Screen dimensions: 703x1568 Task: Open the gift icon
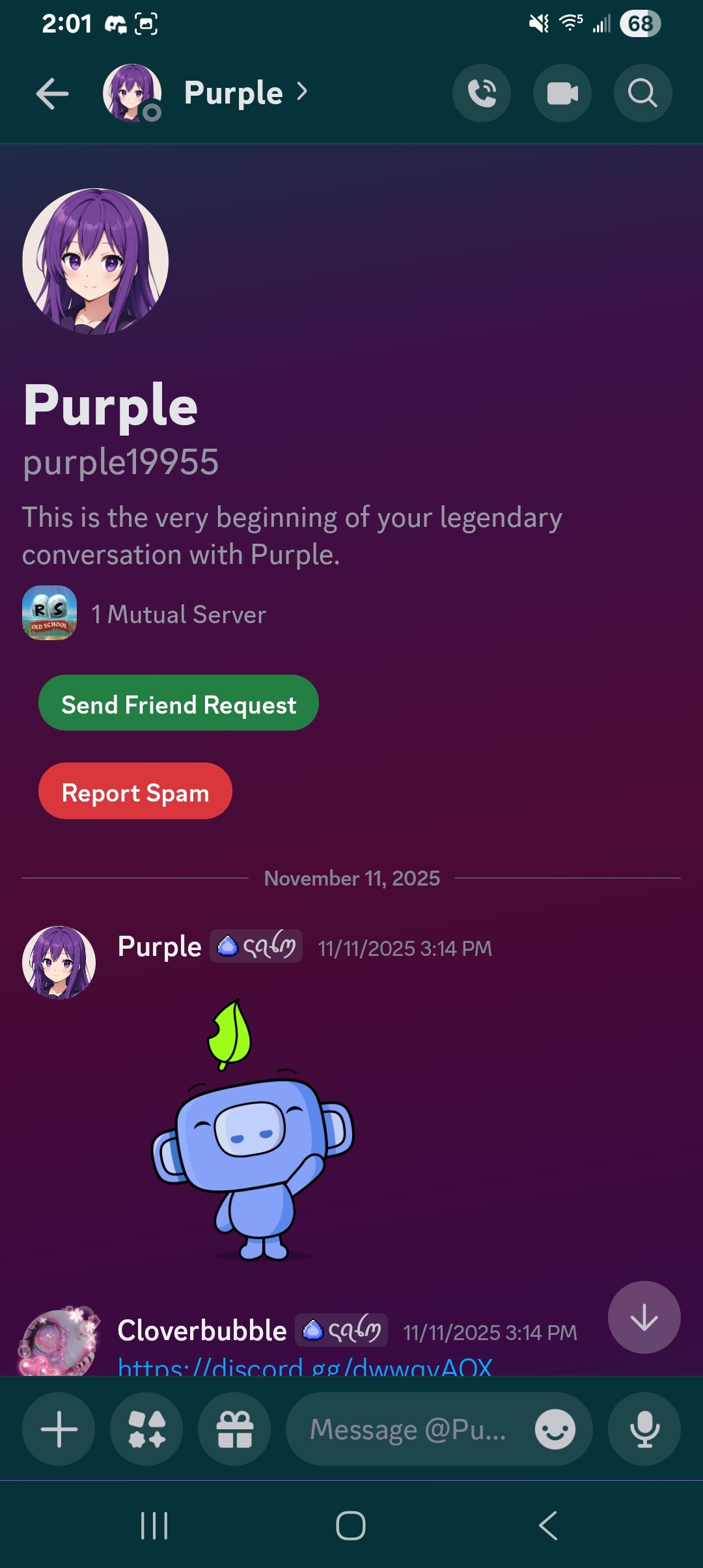pyautogui.click(x=234, y=1429)
